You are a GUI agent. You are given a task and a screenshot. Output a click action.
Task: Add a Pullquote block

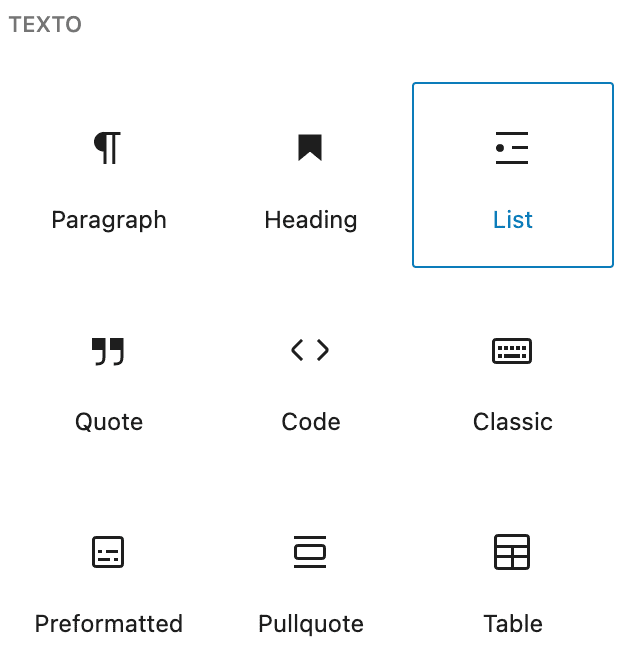pos(310,580)
